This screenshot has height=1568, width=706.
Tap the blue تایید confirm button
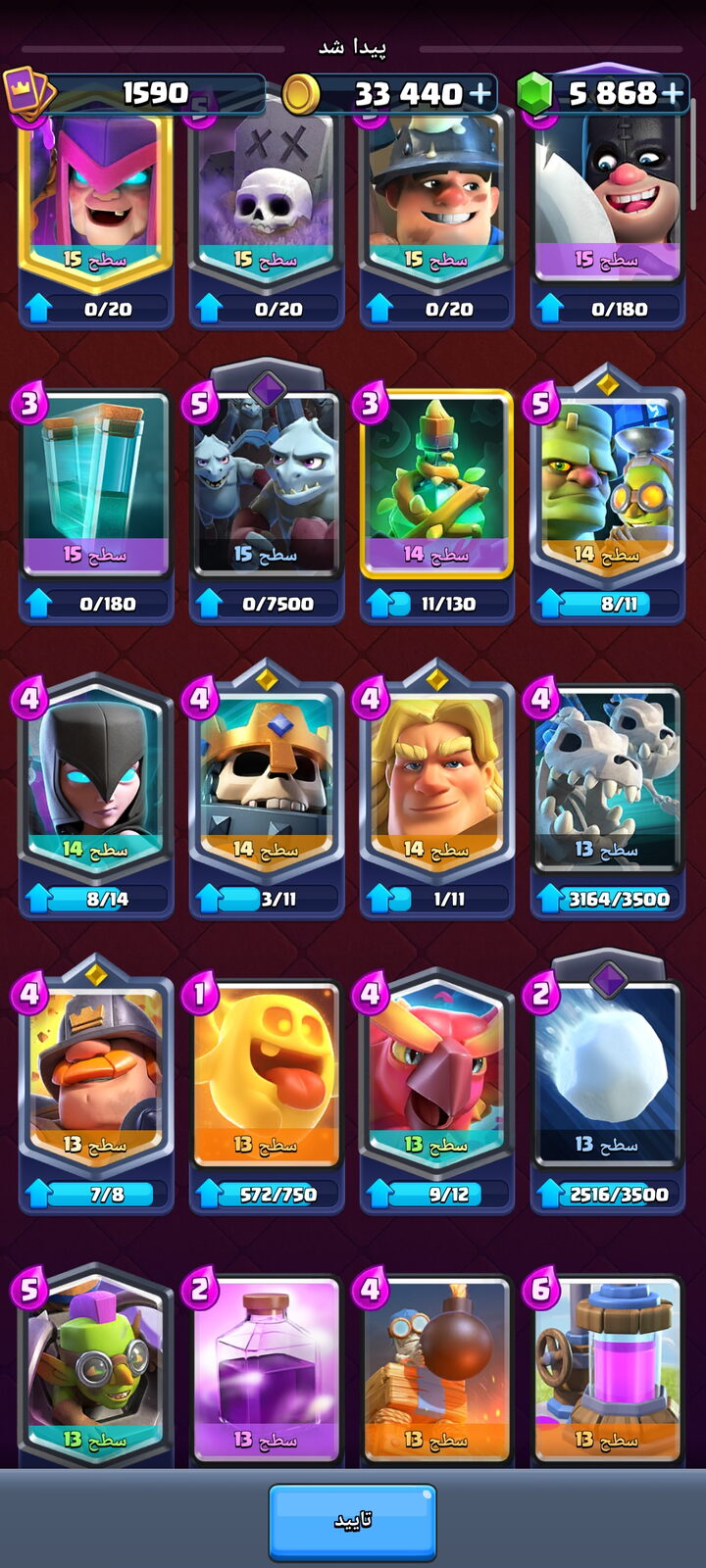(353, 1521)
